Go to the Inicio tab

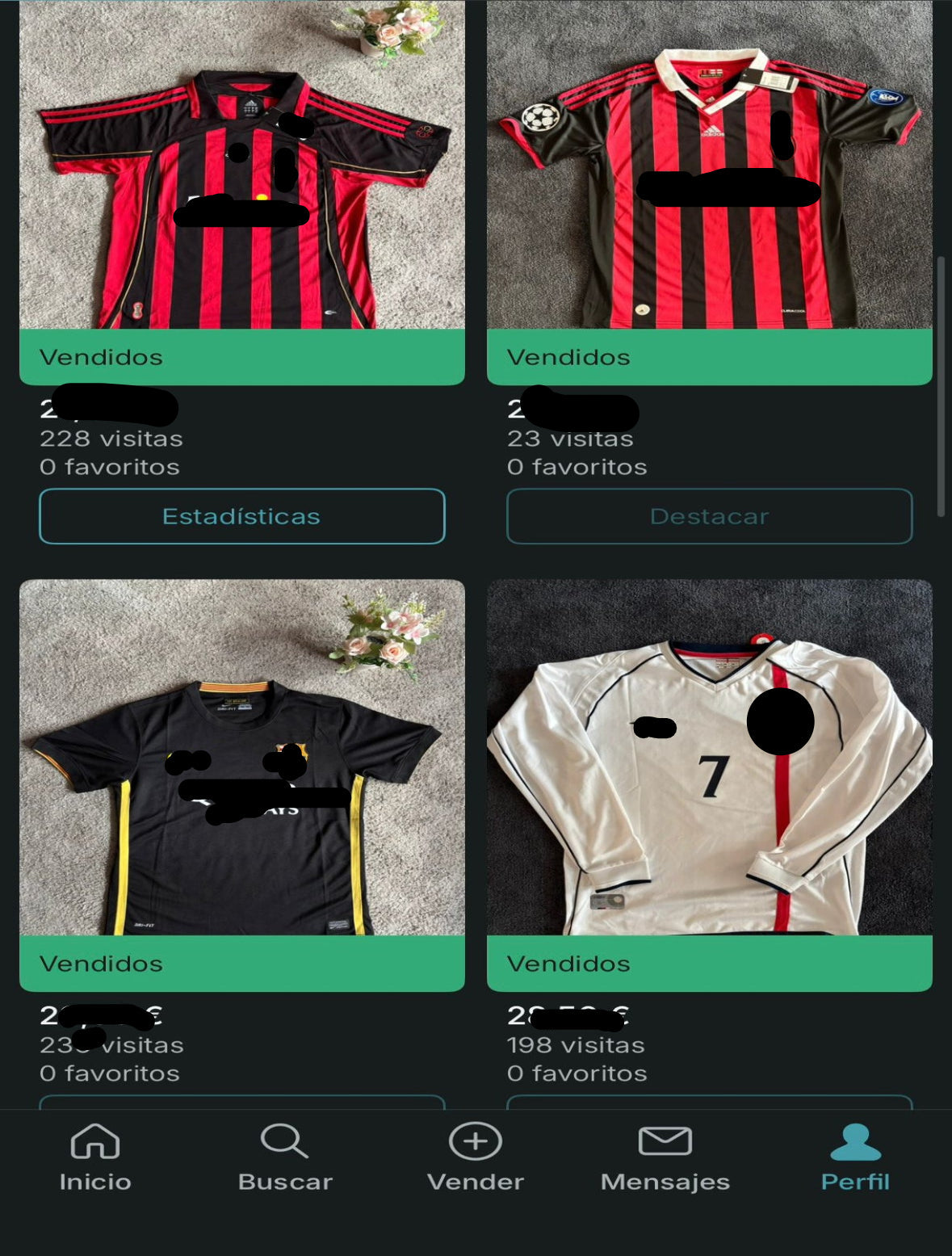coord(95,1157)
